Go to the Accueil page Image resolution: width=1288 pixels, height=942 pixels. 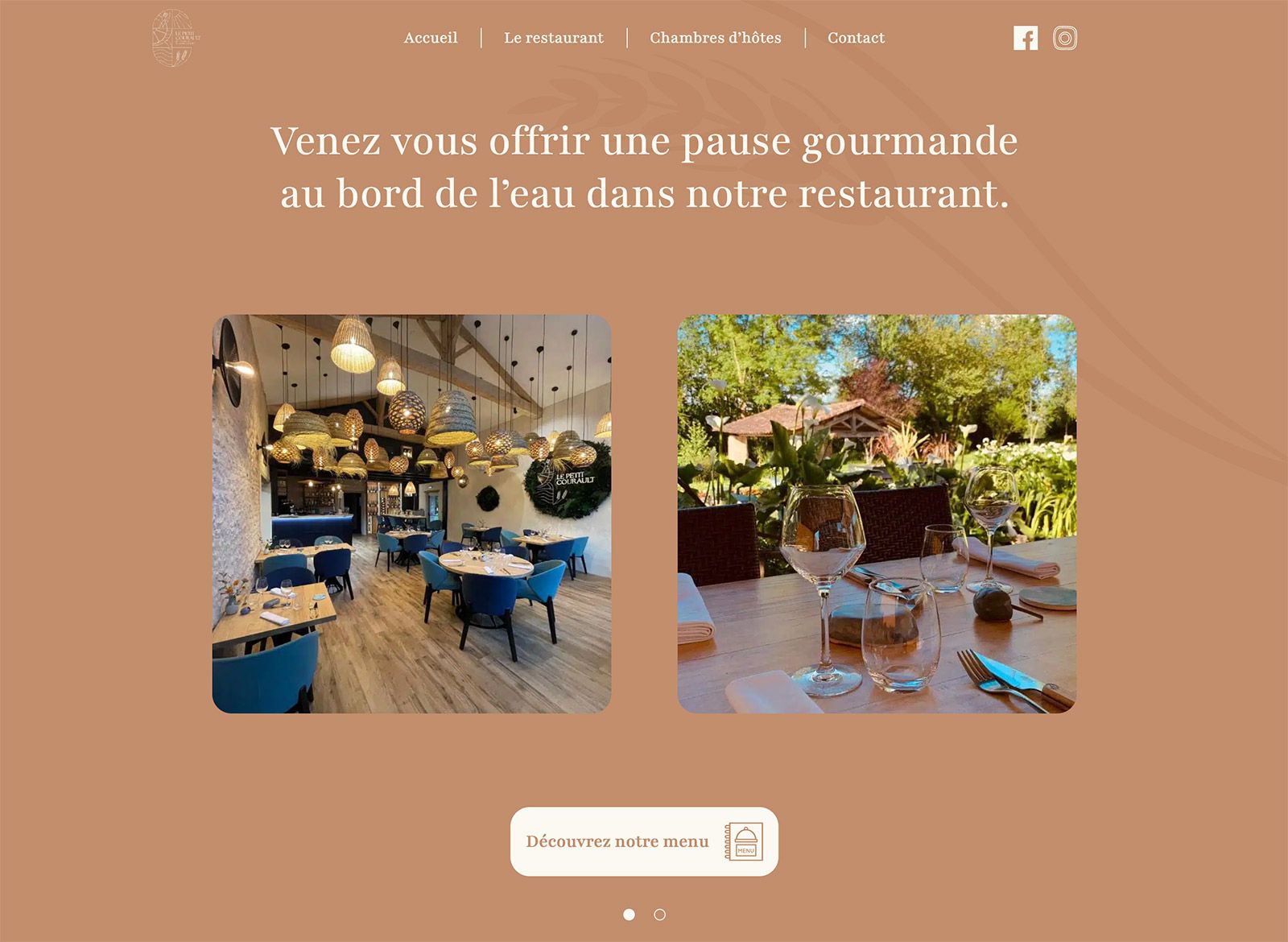(431, 38)
